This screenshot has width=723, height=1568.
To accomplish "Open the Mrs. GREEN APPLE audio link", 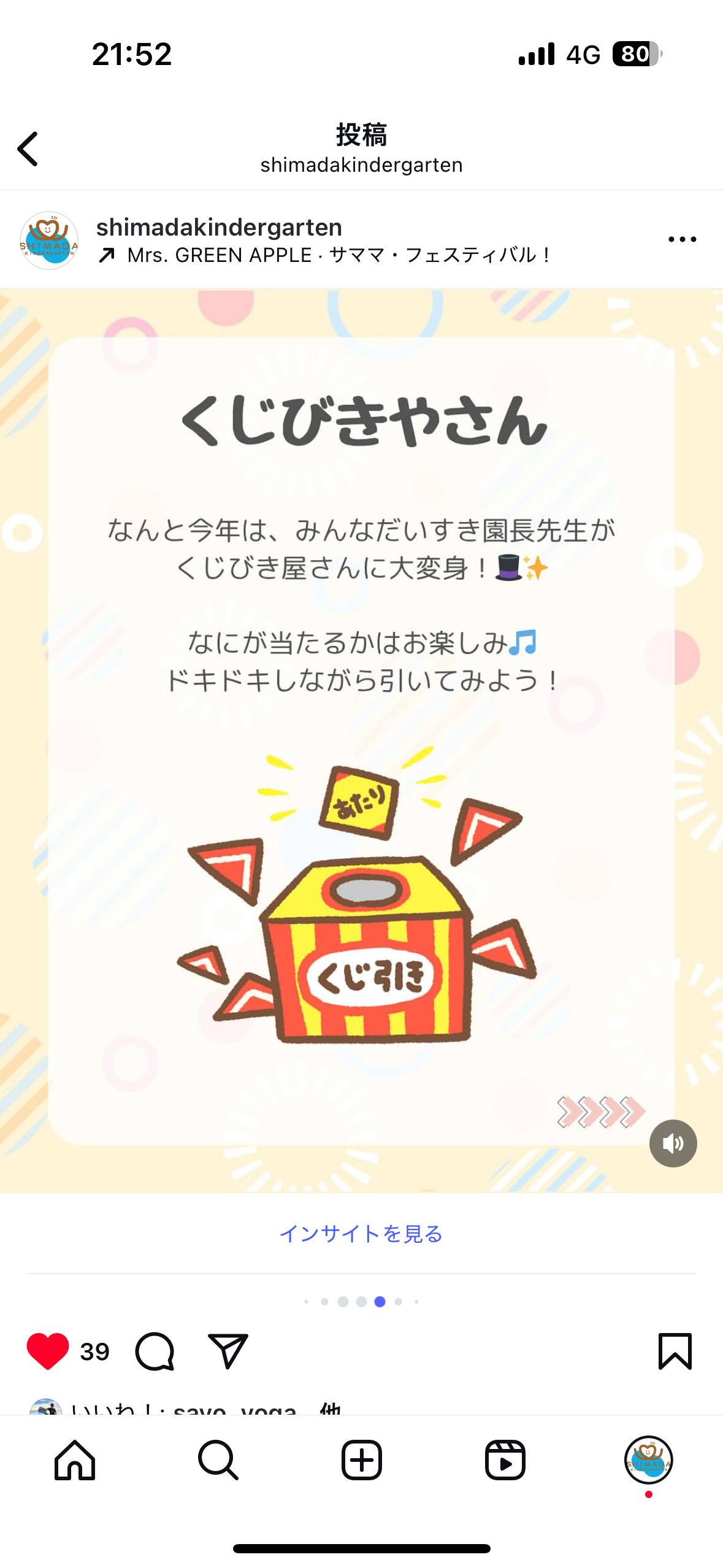I will tap(326, 255).
